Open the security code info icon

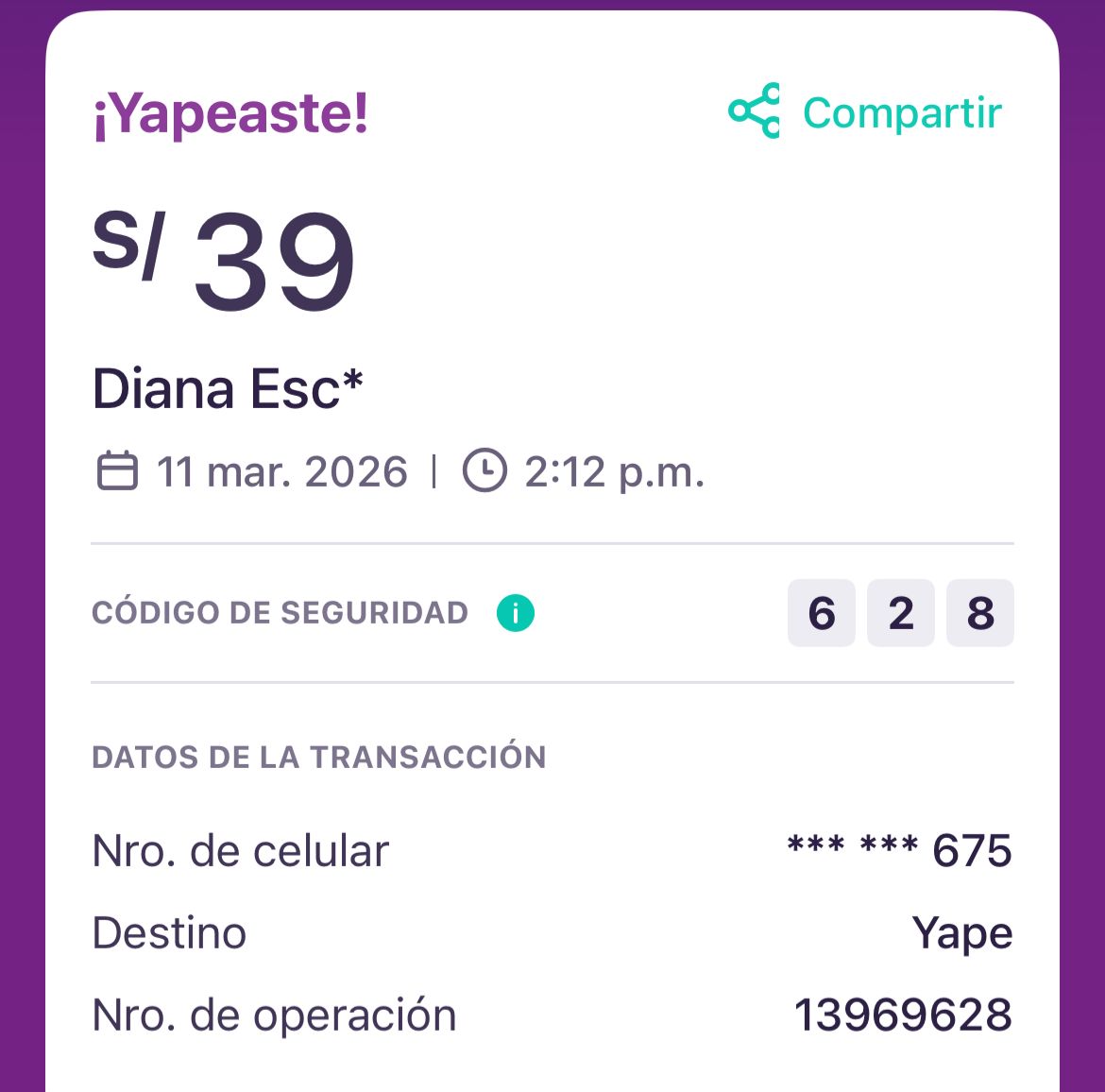[x=516, y=613]
